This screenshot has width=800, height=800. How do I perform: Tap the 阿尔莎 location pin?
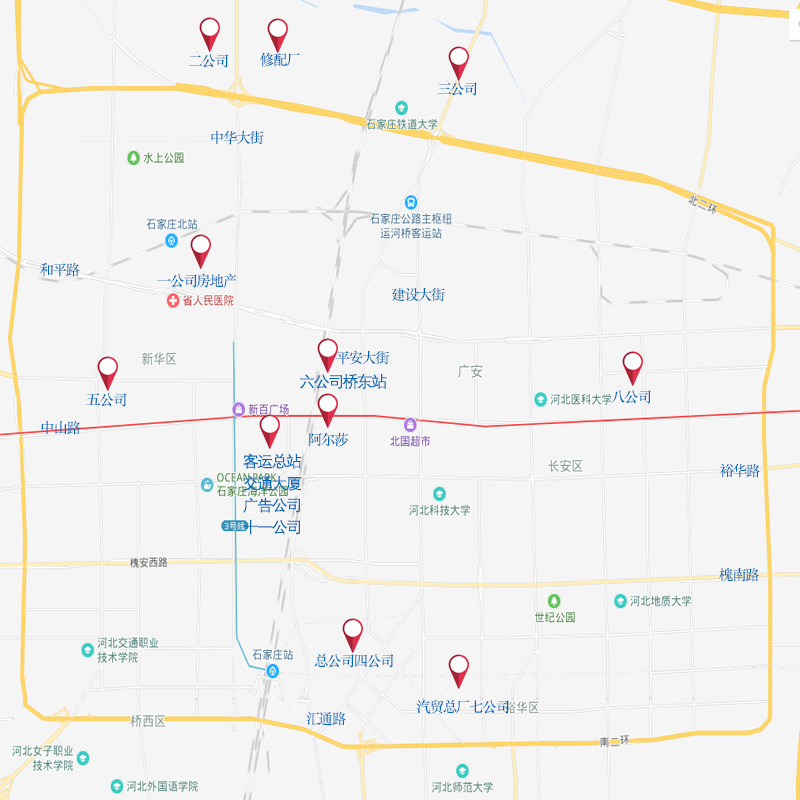tap(327, 407)
